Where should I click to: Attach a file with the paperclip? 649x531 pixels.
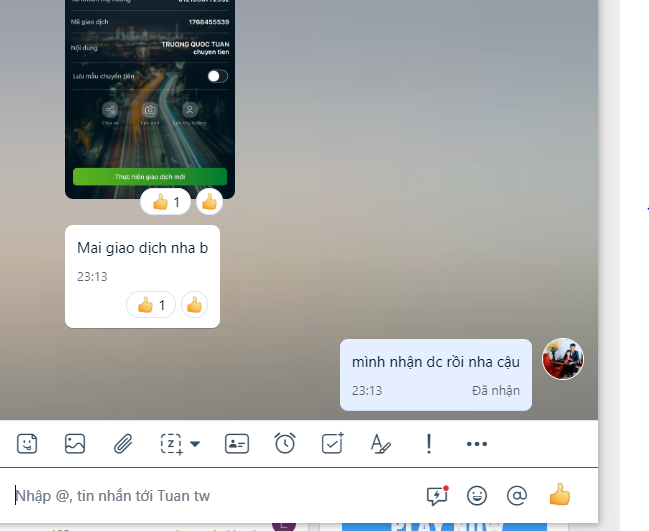tap(122, 443)
